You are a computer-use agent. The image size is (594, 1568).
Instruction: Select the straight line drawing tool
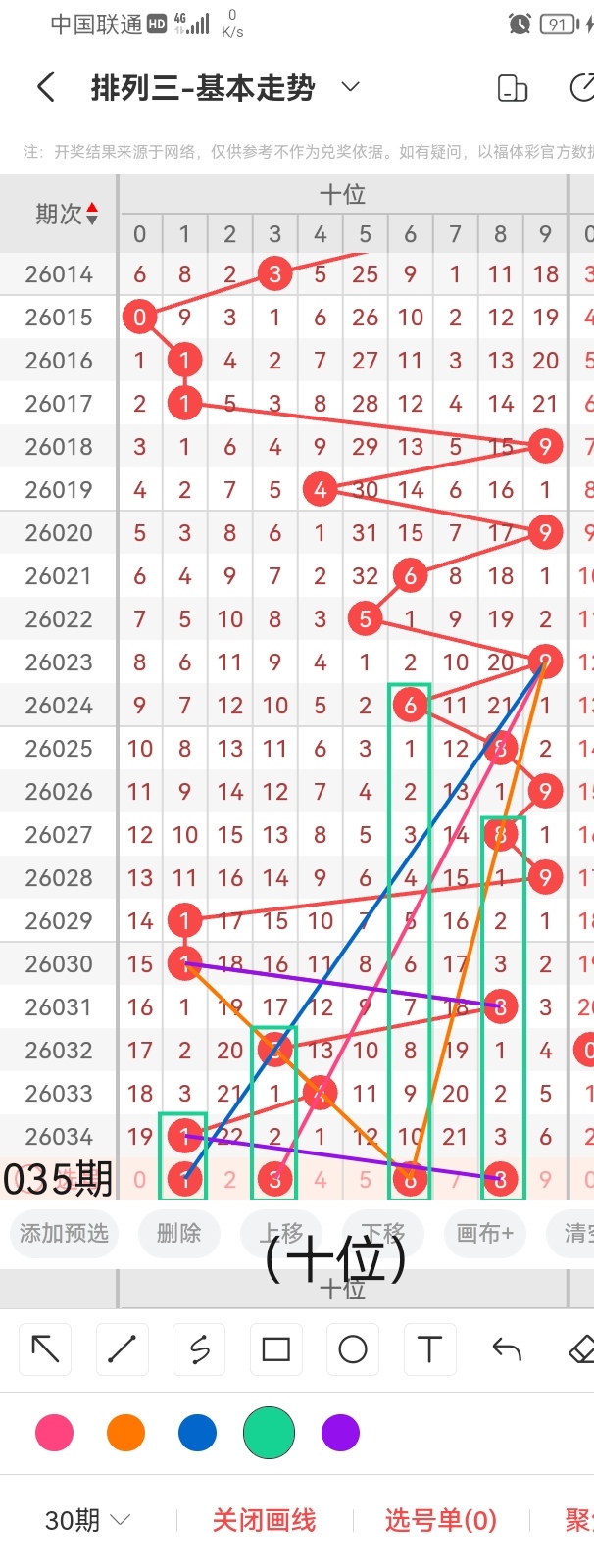pyautogui.click(x=122, y=1349)
